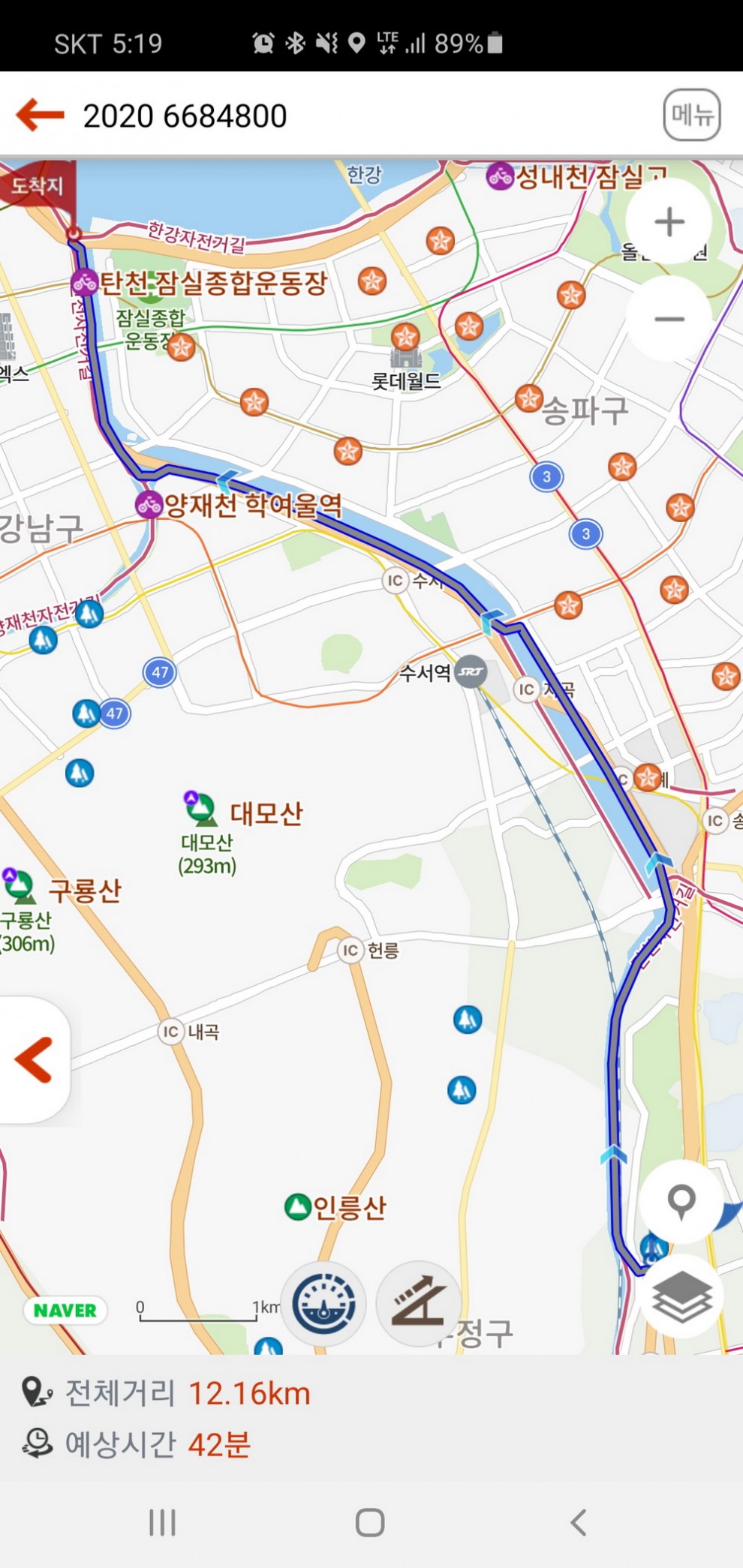Screen dimensions: 743x1568
Task: Tap the 도착지 destination marker
Action: click(37, 185)
